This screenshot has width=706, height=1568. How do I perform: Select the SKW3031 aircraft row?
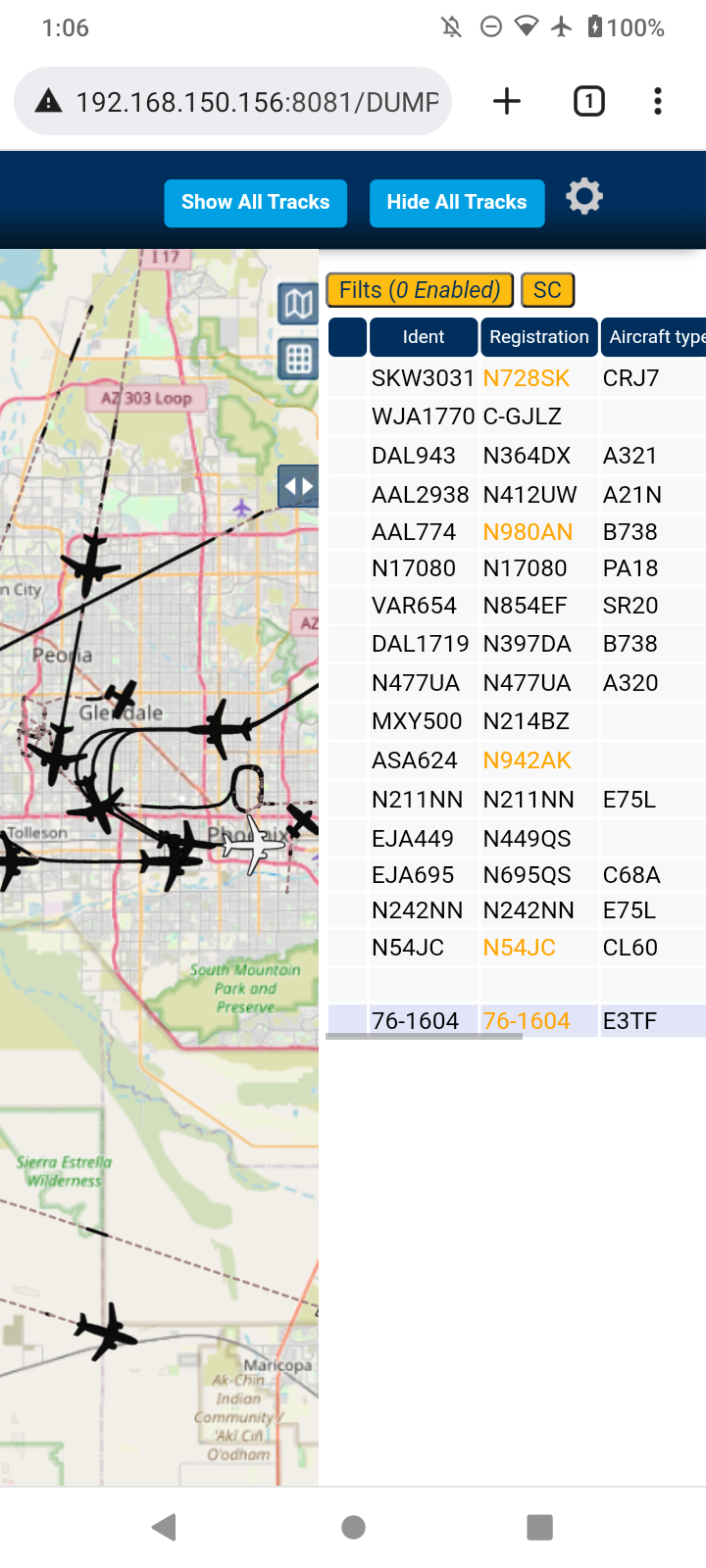point(516,378)
